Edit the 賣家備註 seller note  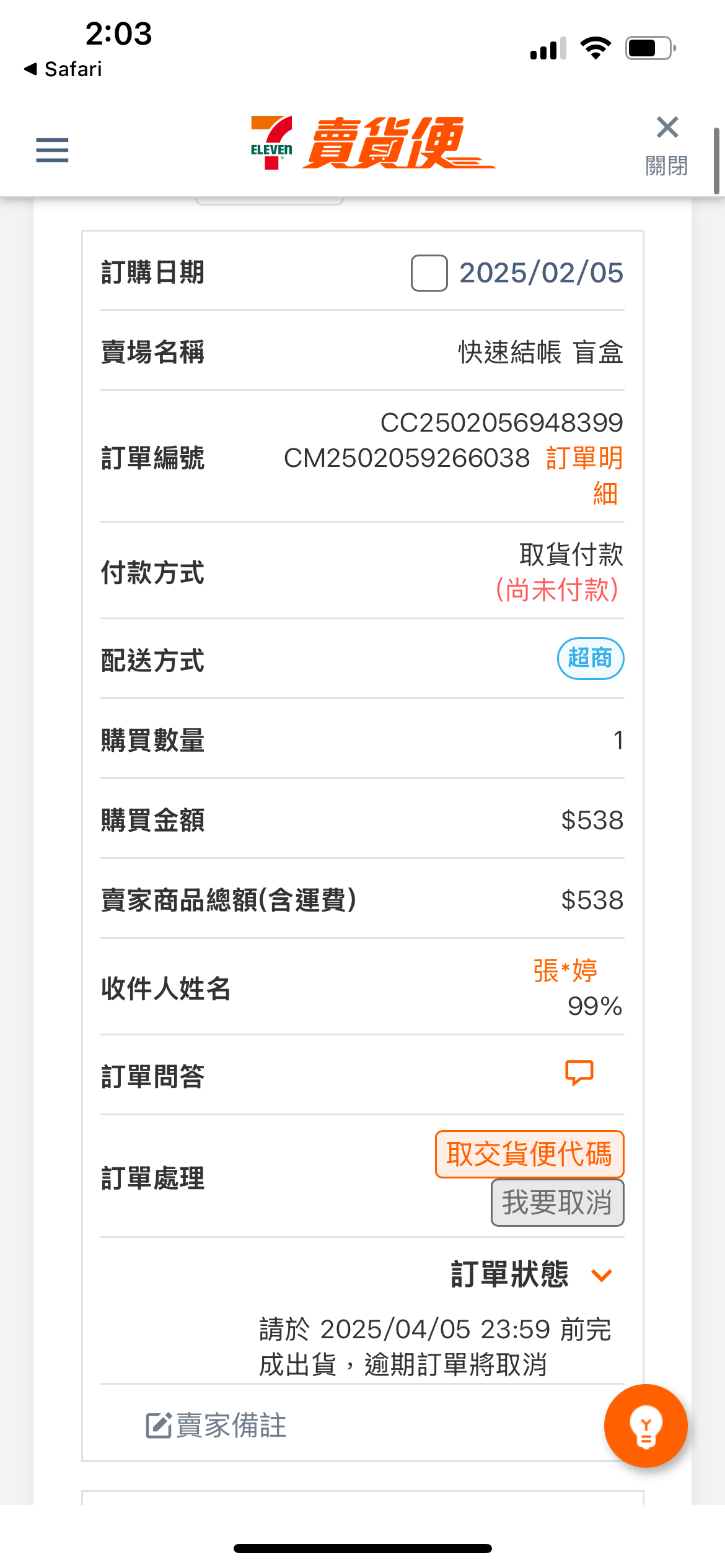click(x=216, y=1425)
